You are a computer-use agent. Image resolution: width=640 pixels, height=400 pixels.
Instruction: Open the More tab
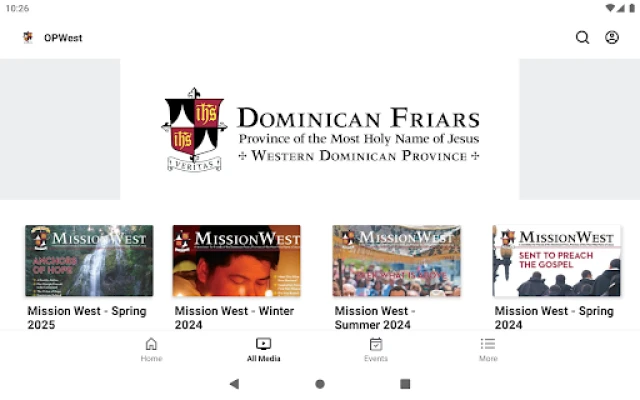(488, 349)
